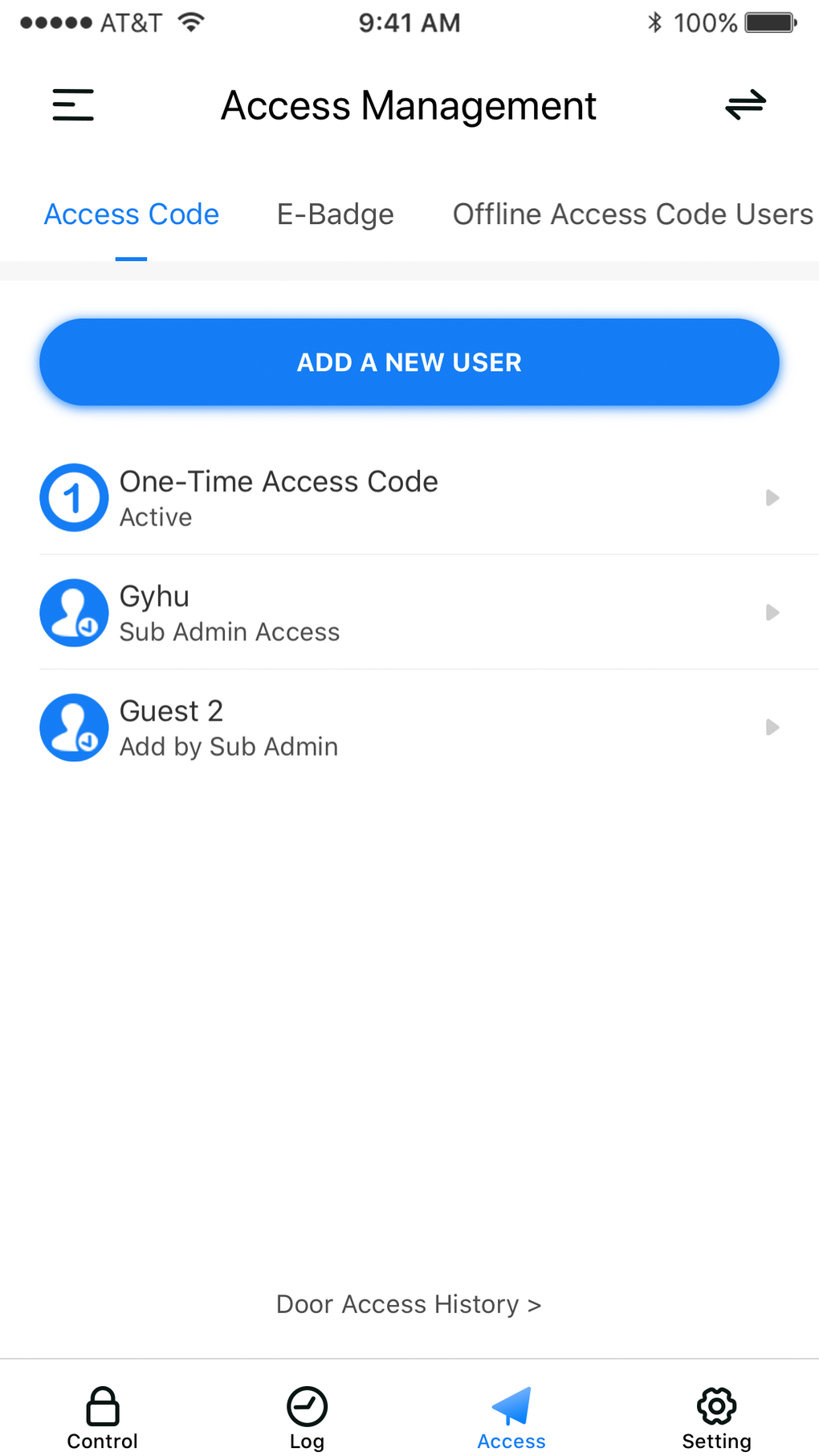Open the Offline Access Code Users tab
Viewport: 819px width, 1456px height.
coord(633,214)
